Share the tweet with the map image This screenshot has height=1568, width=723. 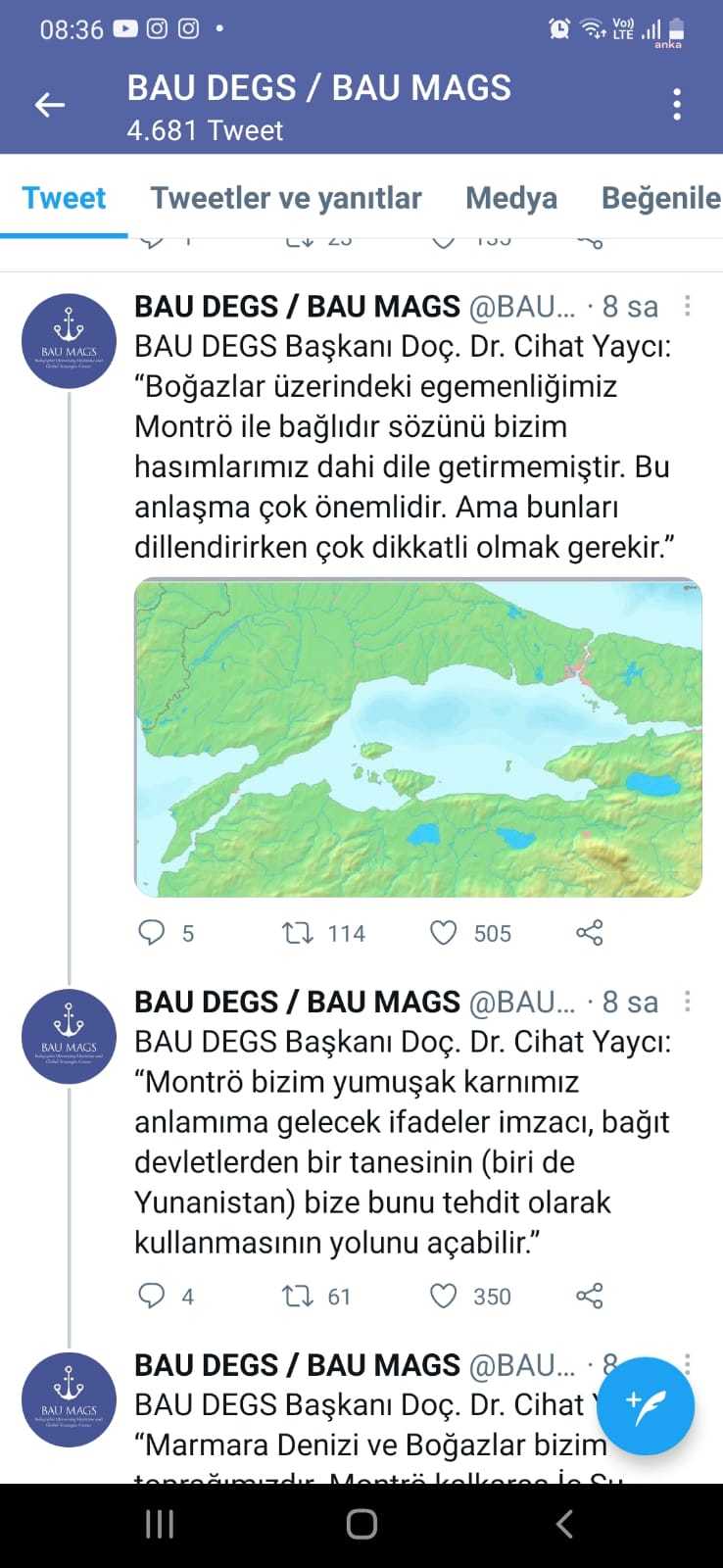[x=590, y=932]
